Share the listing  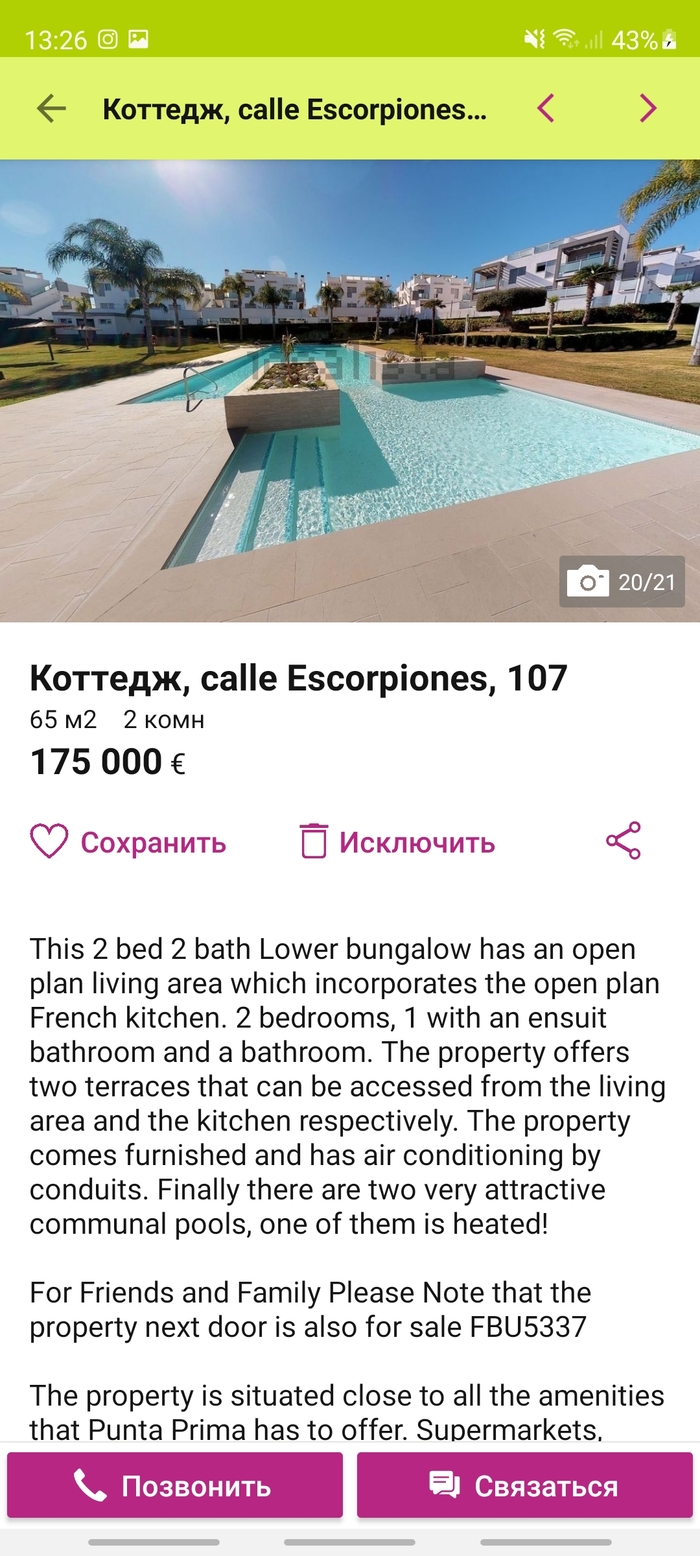623,841
